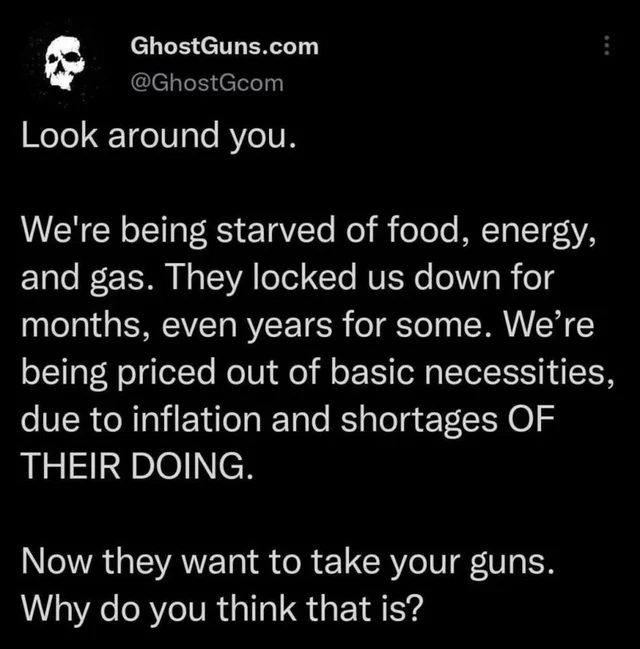Viewport: 640px width, 649px height.
Task: View the GhostGuns.com account profile
Action: pyautogui.click(x=225, y=46)
